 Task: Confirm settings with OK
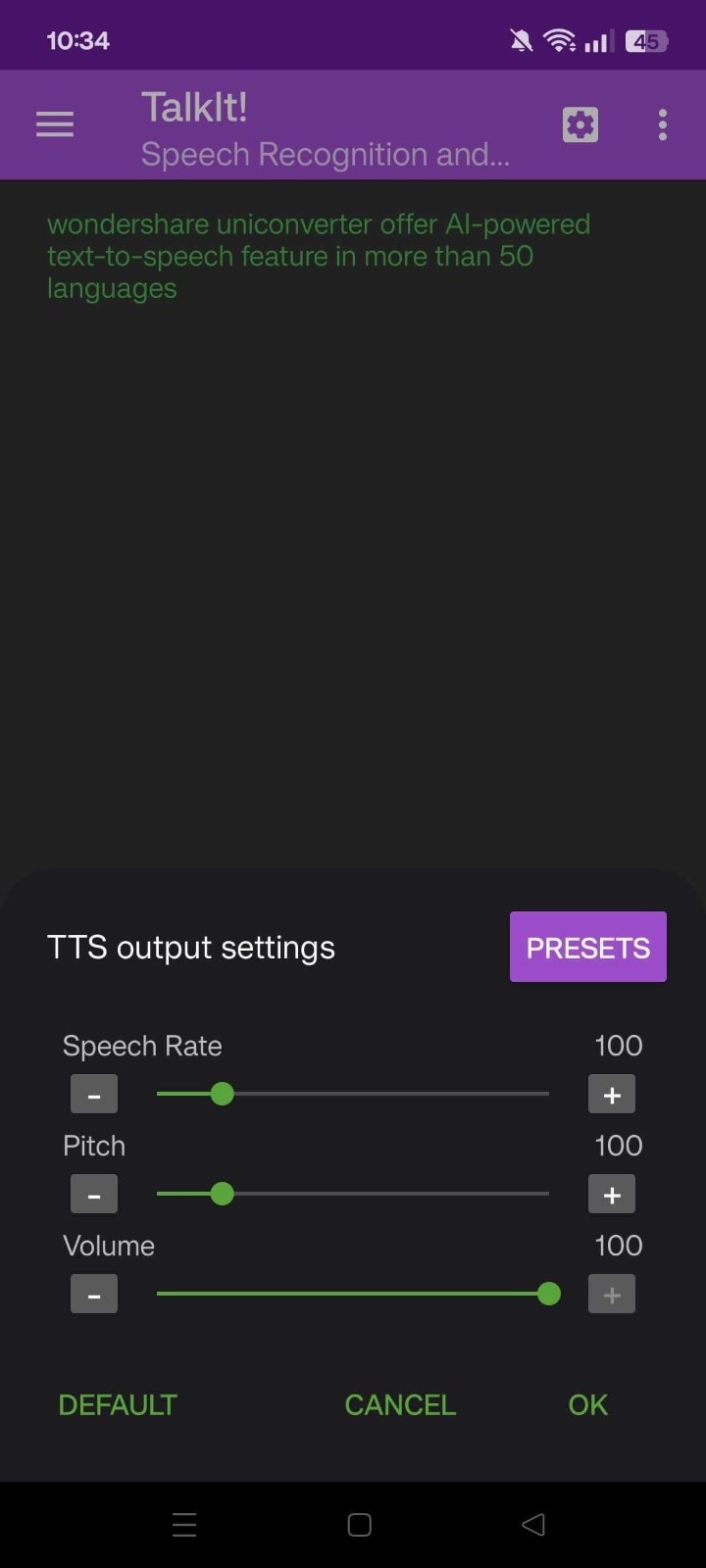tap(587, 1404)
